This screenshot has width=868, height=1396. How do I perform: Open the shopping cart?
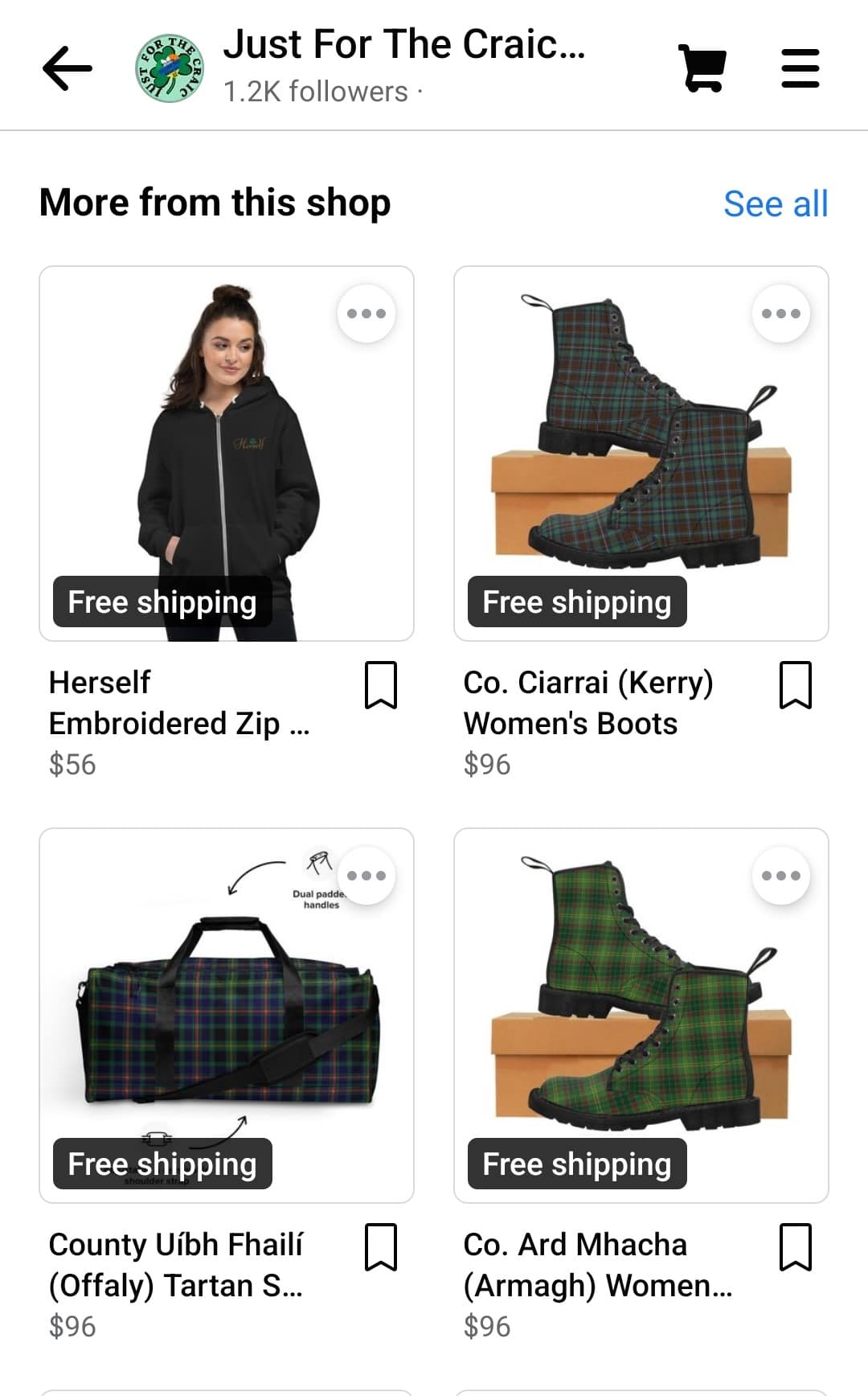pos(703,68)
